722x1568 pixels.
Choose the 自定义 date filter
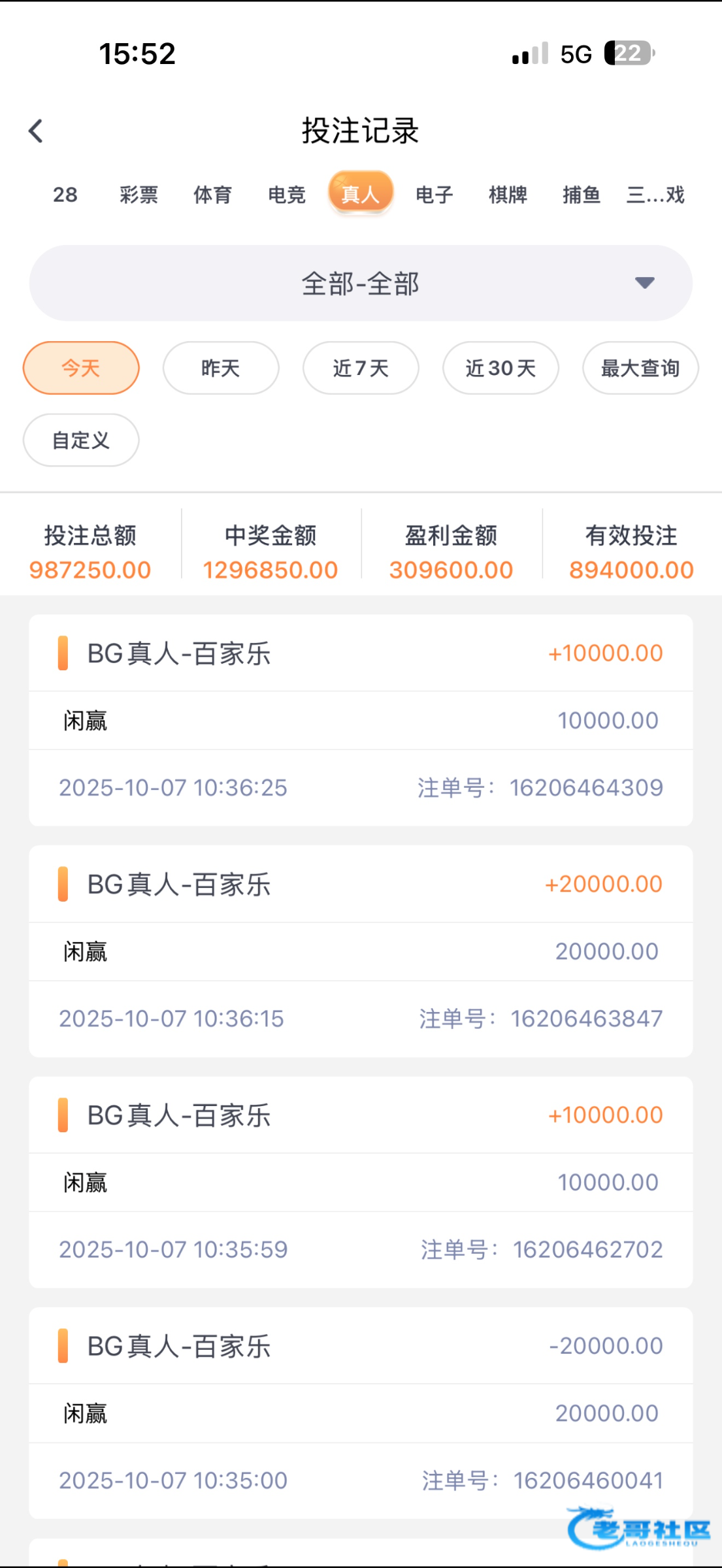[81, 440]
